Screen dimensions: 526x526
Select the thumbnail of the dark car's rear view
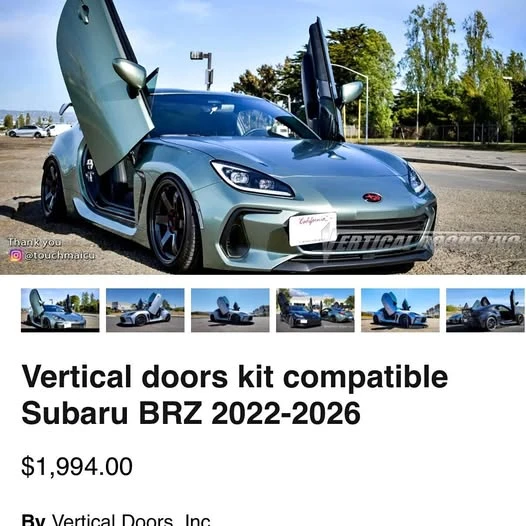point(485,310)
